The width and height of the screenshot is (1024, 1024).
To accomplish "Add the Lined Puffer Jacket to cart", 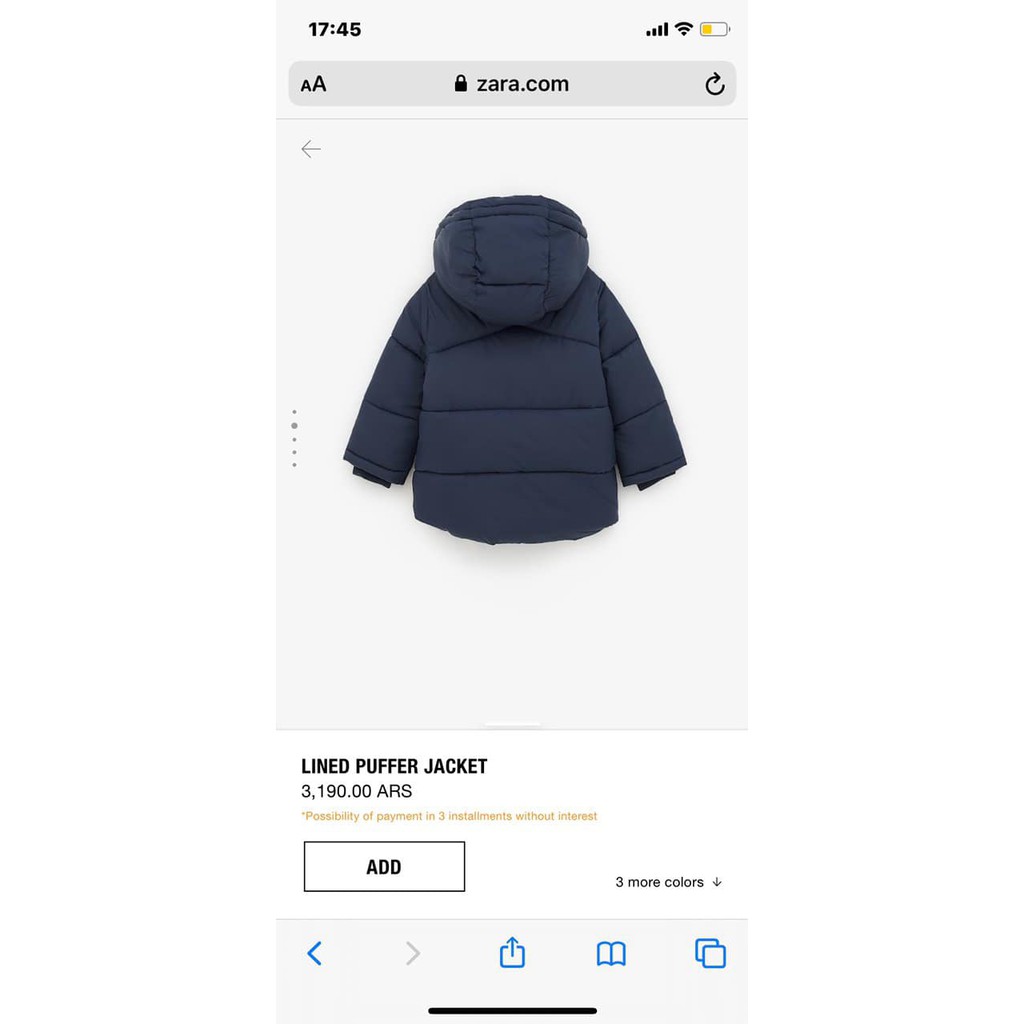I will 384,866.
